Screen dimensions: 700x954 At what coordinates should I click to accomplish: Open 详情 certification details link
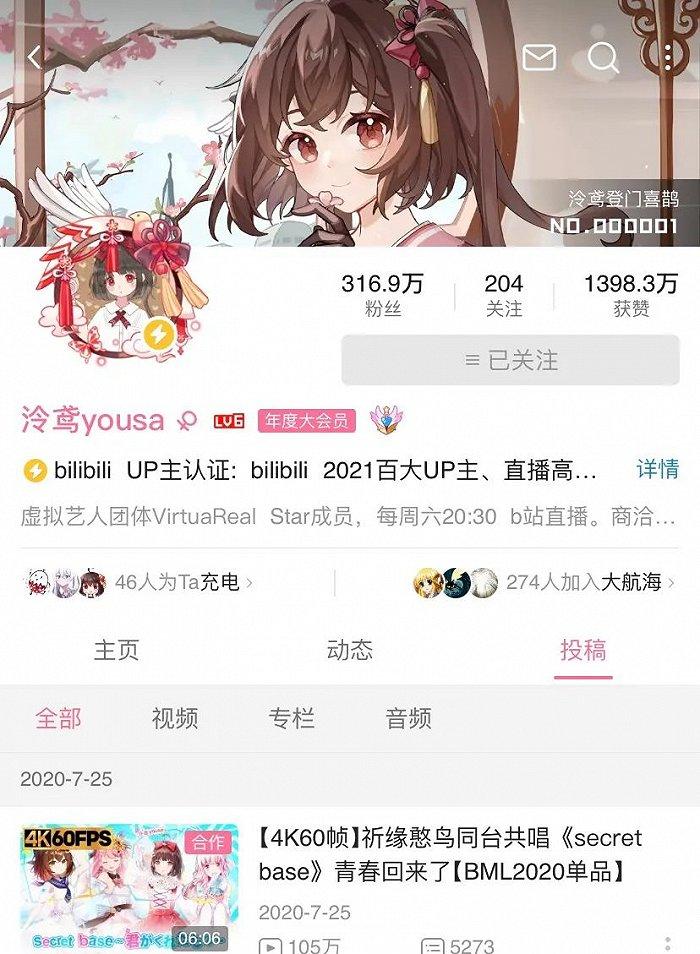pyautogui.click(x=657, y=469)
